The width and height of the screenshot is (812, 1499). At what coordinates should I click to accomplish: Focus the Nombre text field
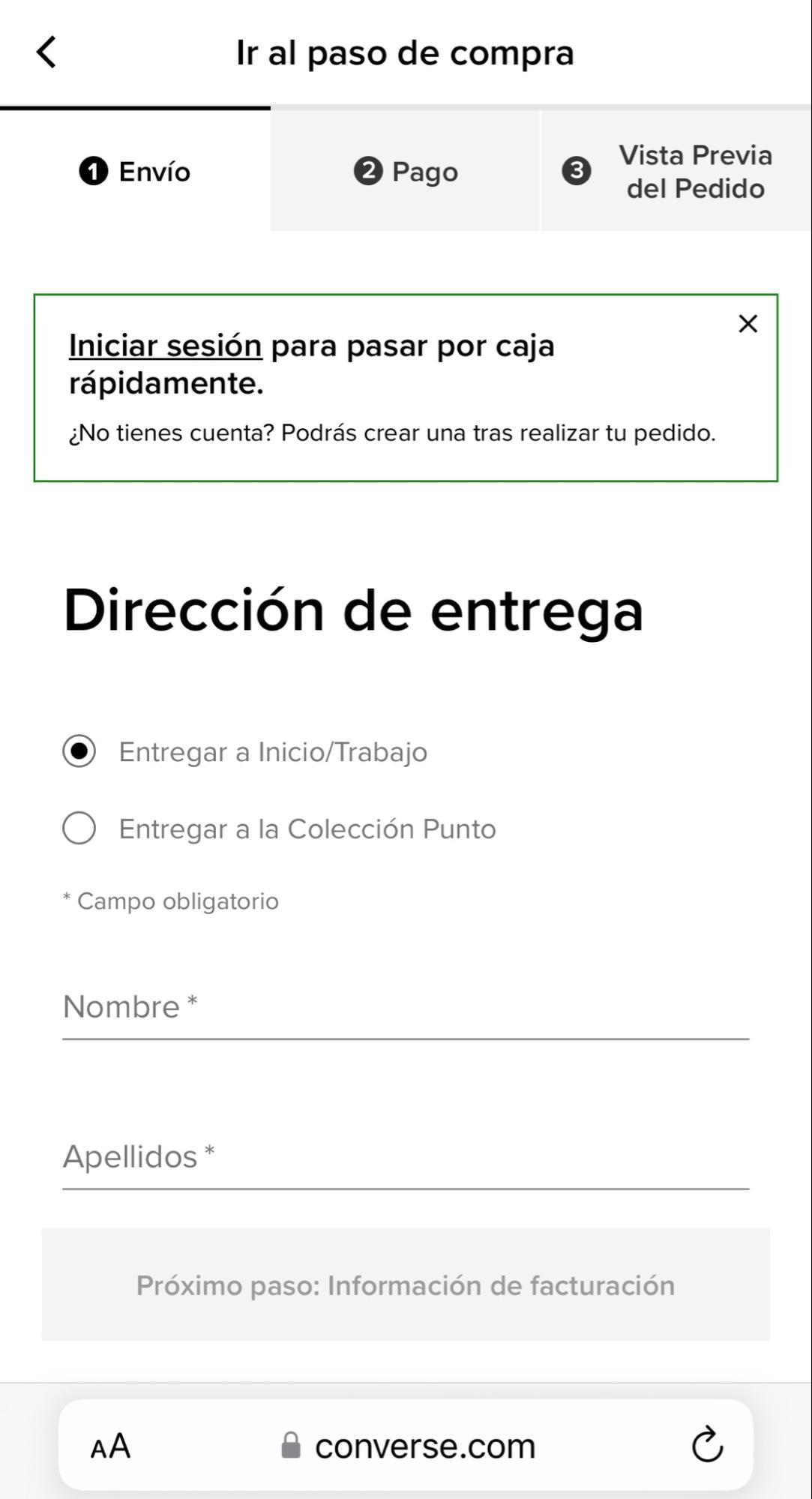point(406,1007)
